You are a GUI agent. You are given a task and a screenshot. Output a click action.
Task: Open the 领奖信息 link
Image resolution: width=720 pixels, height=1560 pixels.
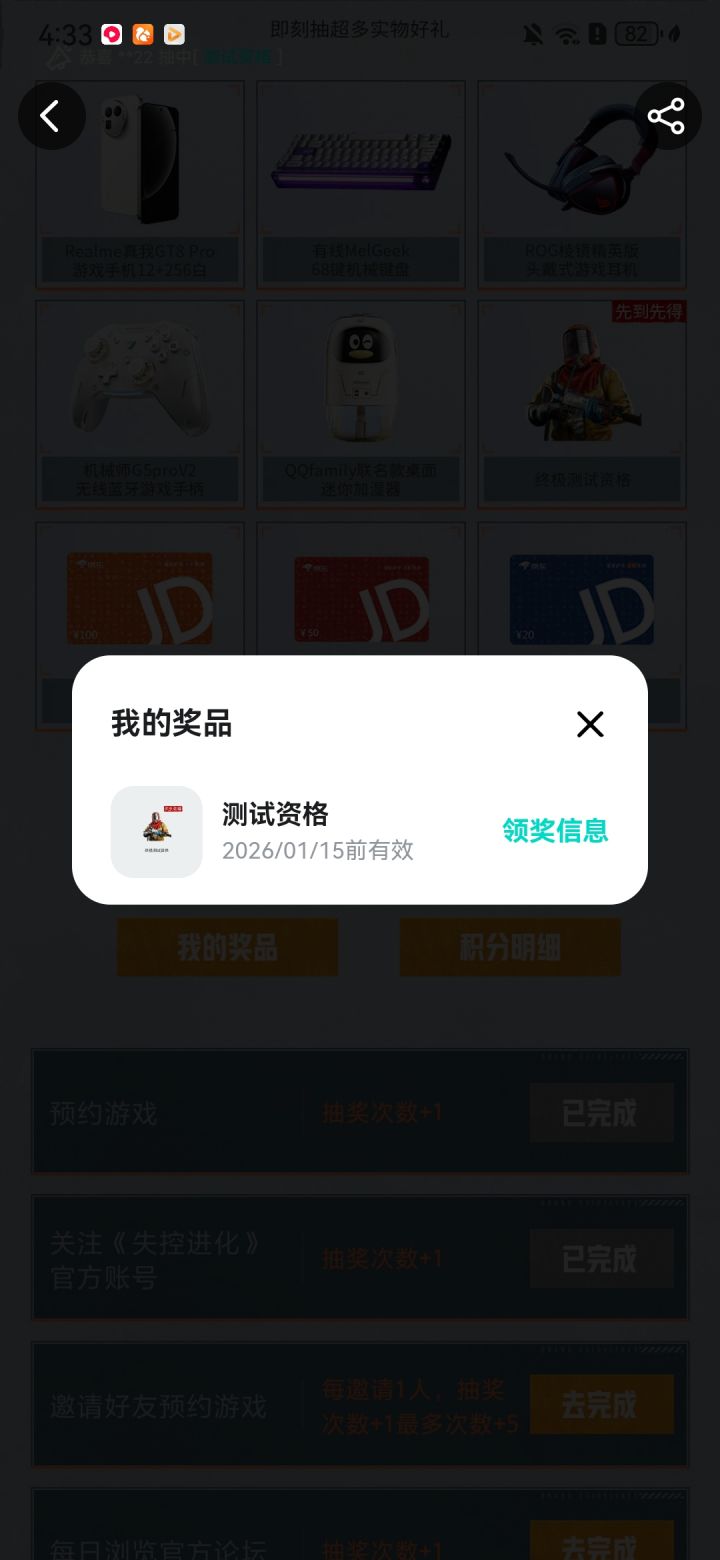(556, 831)
